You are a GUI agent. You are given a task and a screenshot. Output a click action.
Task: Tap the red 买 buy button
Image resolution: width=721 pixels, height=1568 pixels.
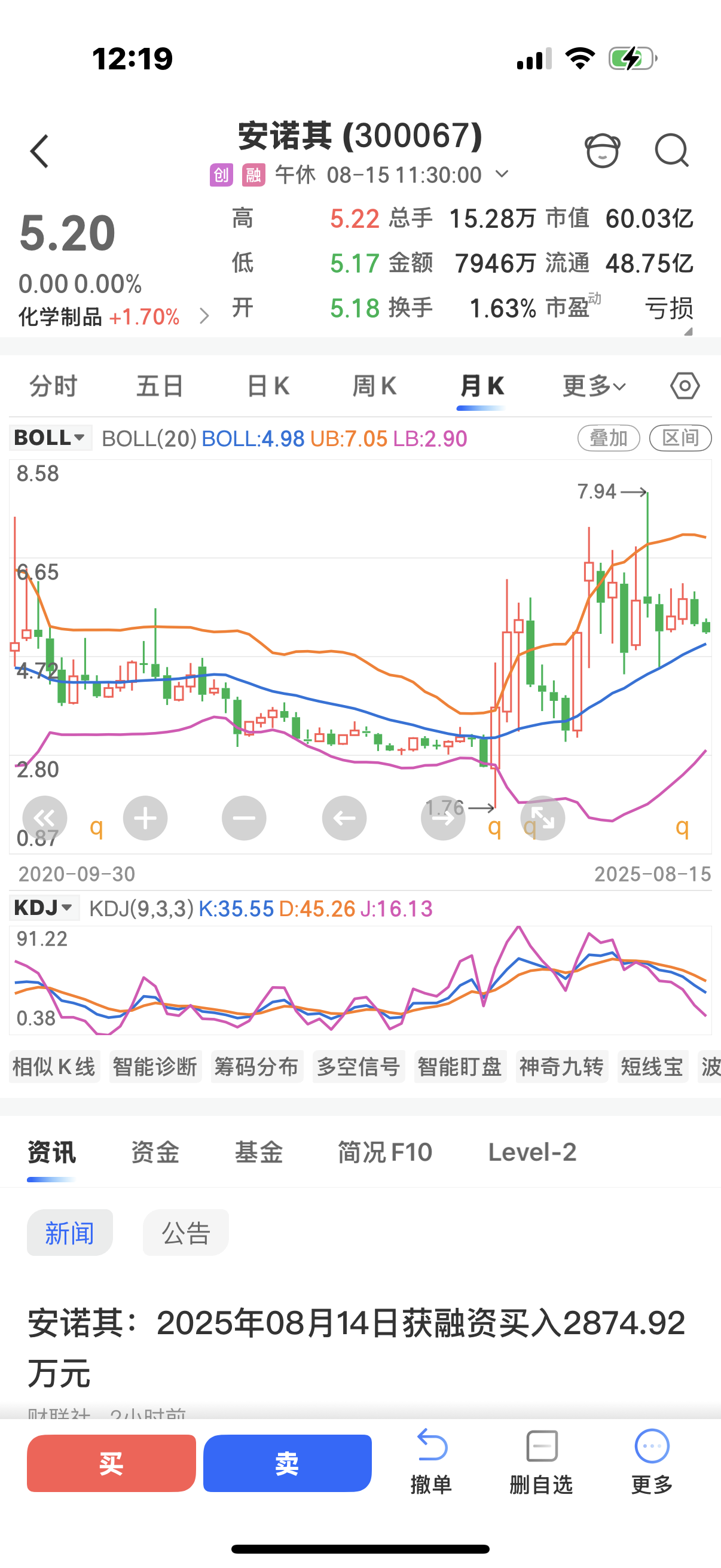pos(111,1463)
